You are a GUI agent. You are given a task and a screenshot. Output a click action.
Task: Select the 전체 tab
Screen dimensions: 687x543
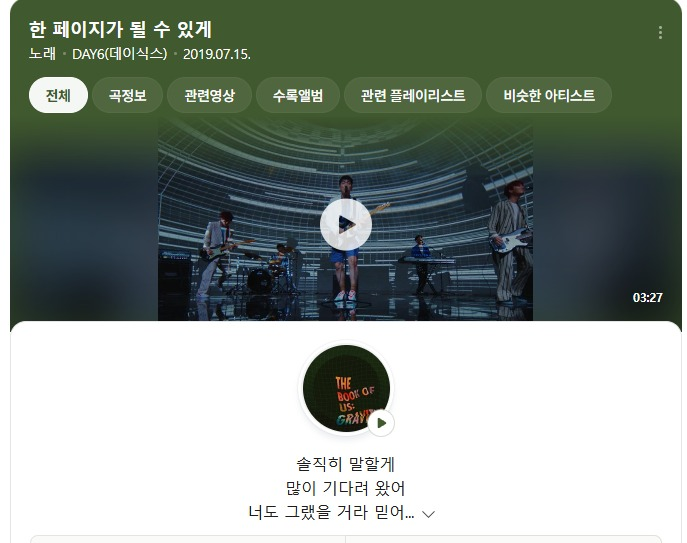[58, 96]
